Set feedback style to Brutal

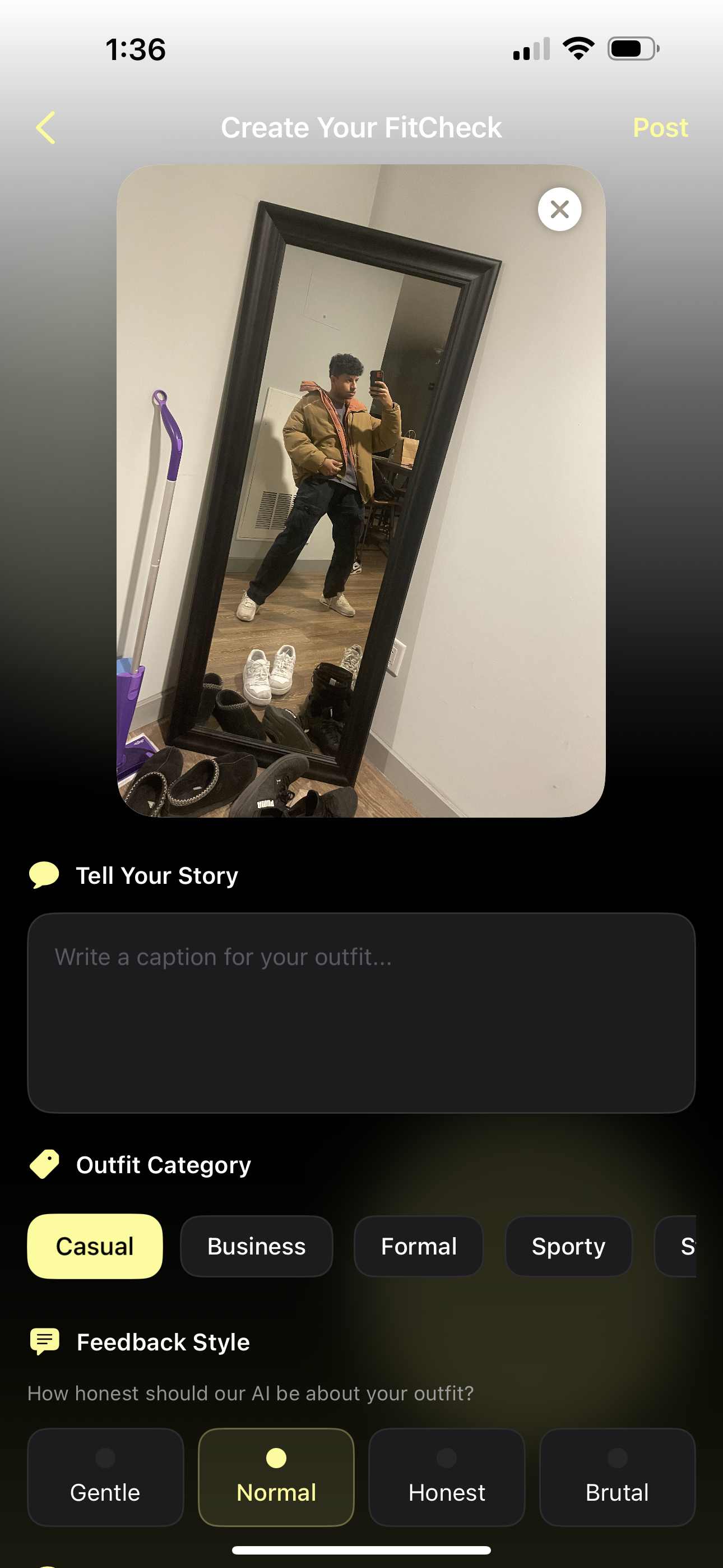tap(617, 1477)
